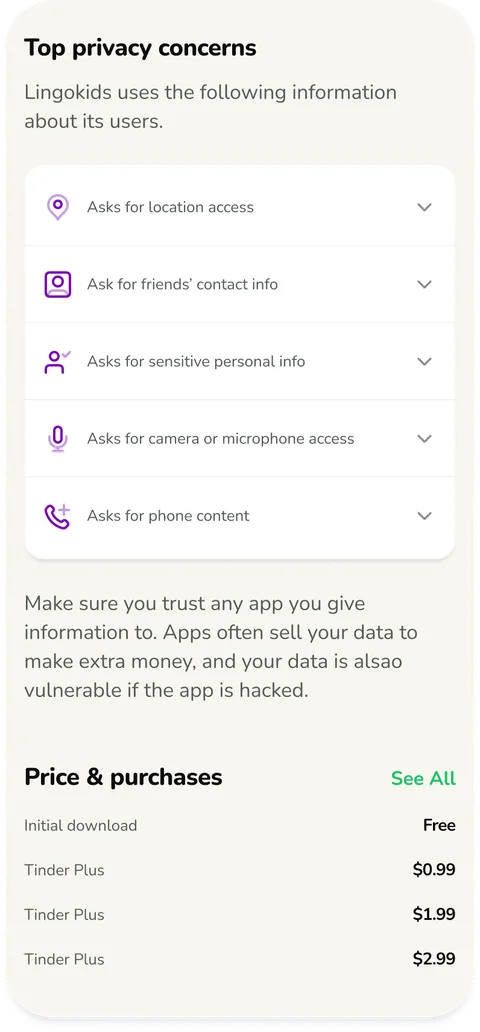Tap See All next to Price & purchases
This screenshot has height=1032, width=480.
click(x=423, y=778)
